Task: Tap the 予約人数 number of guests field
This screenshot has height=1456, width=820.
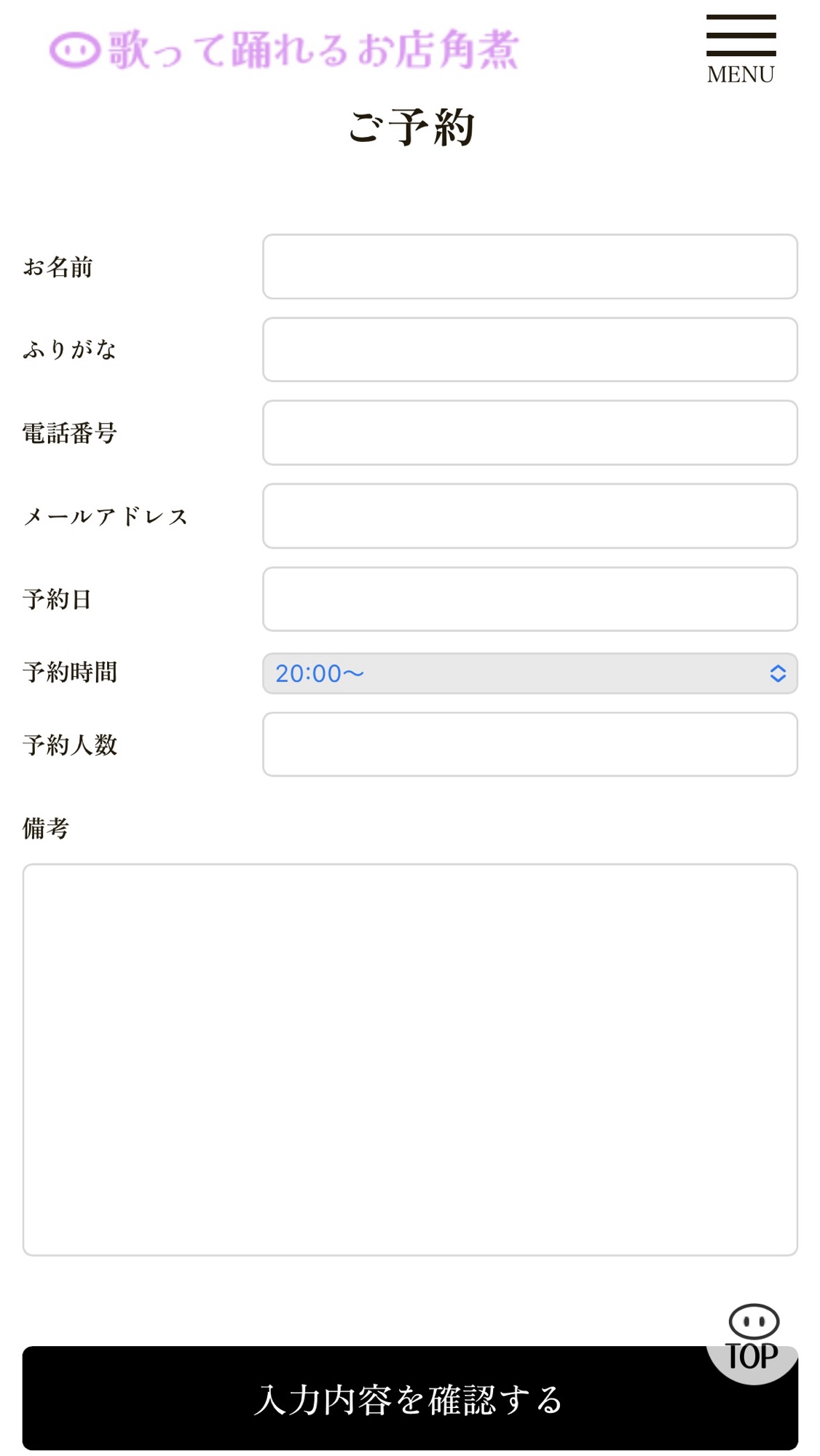Action: tap(529, 744)
